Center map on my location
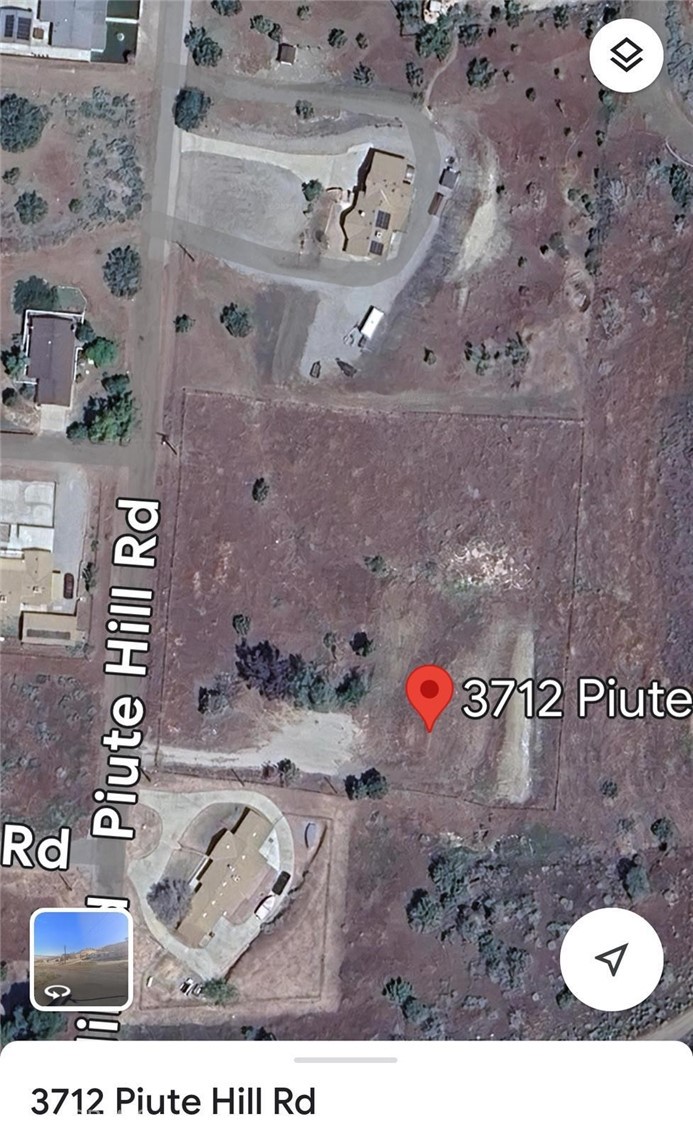This screenshot has width=693, height=1133. tap(611, 959)
